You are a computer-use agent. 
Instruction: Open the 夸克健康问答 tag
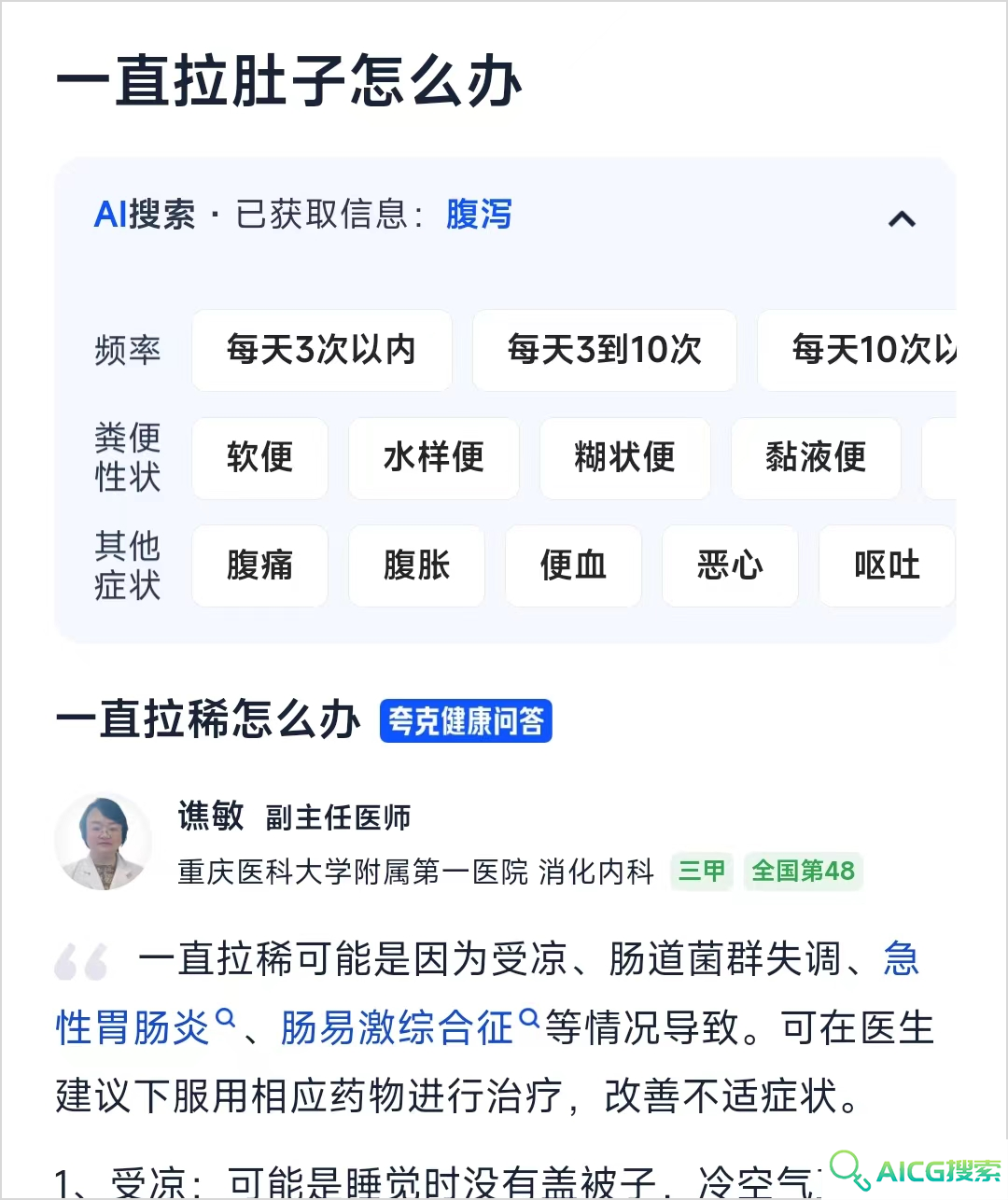(x=466, y=720)
